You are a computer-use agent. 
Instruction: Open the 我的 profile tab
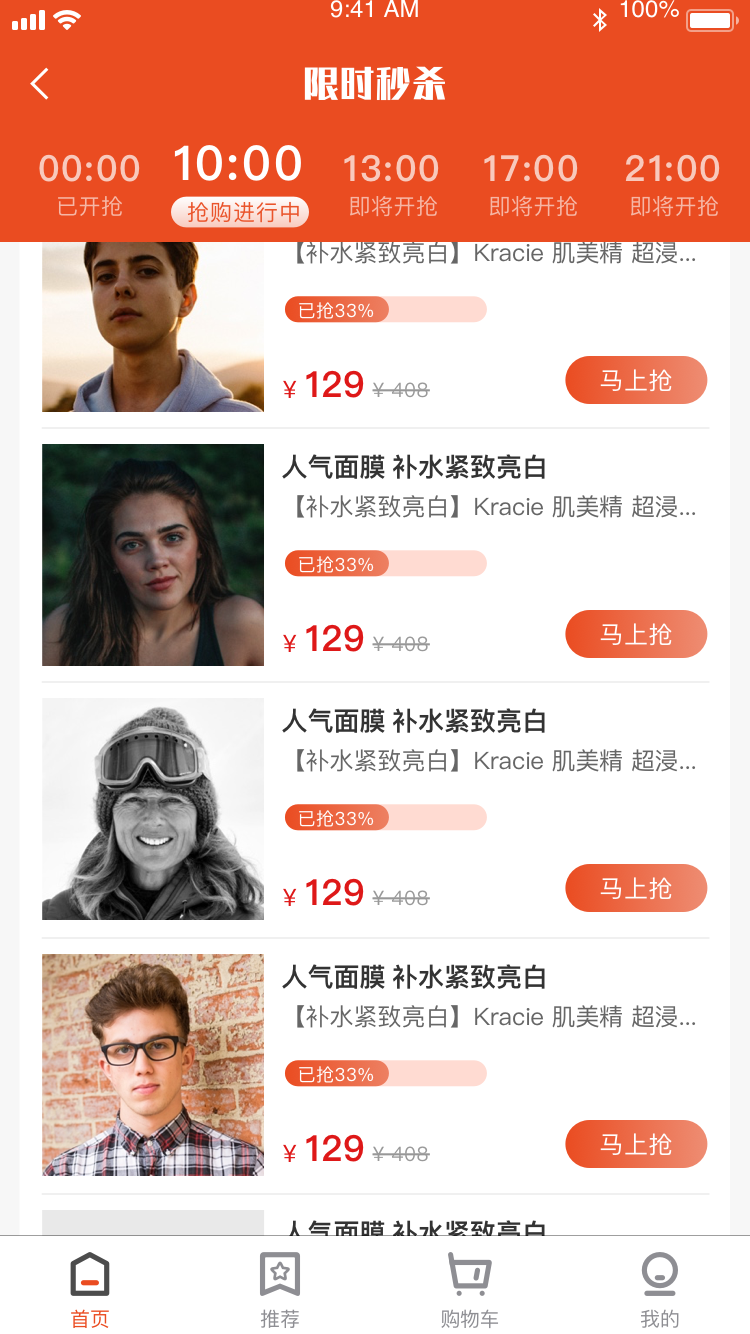(x=659, y=1288)
